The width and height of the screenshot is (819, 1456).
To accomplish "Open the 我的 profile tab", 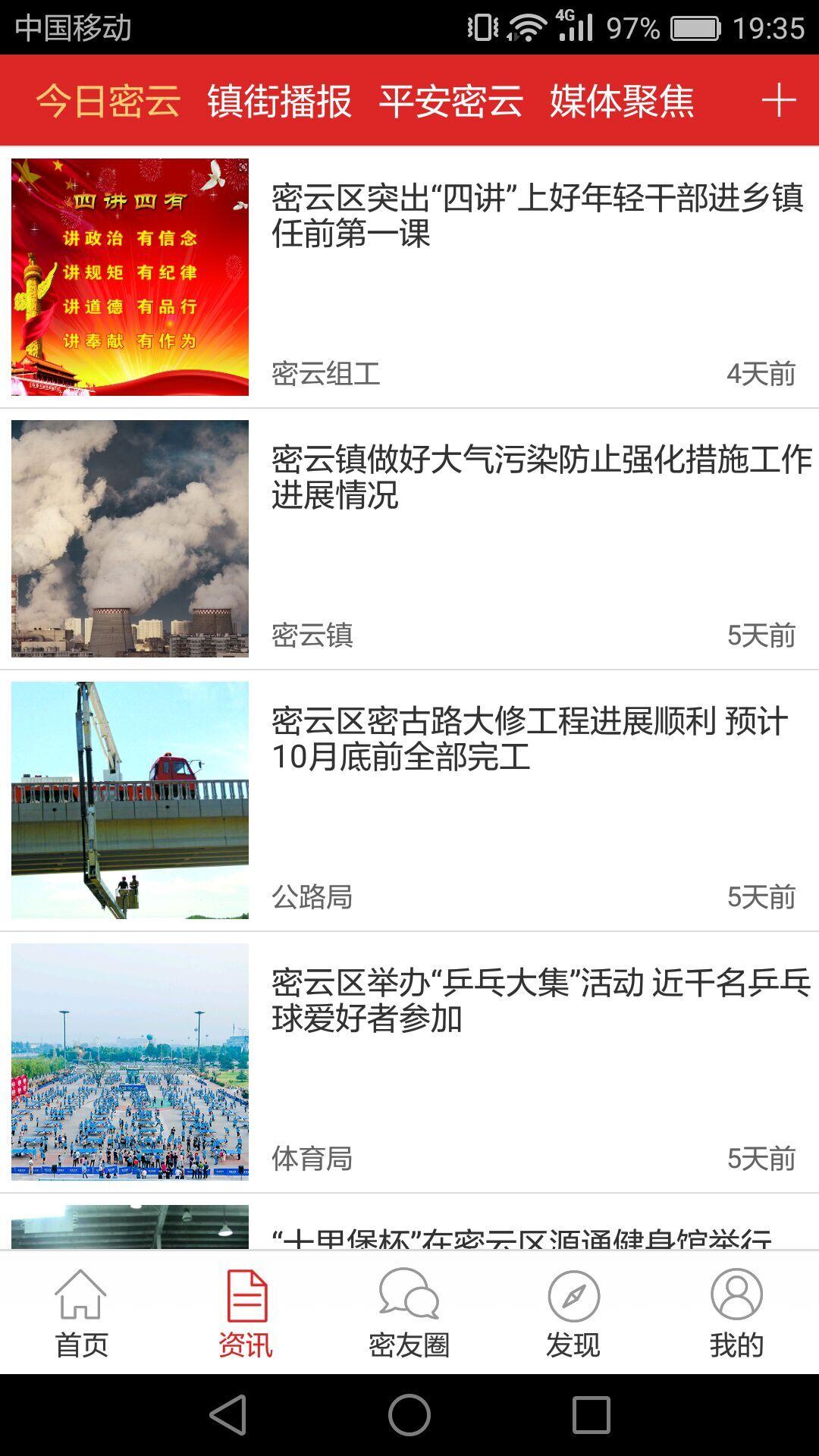I will pos(736,1313).
